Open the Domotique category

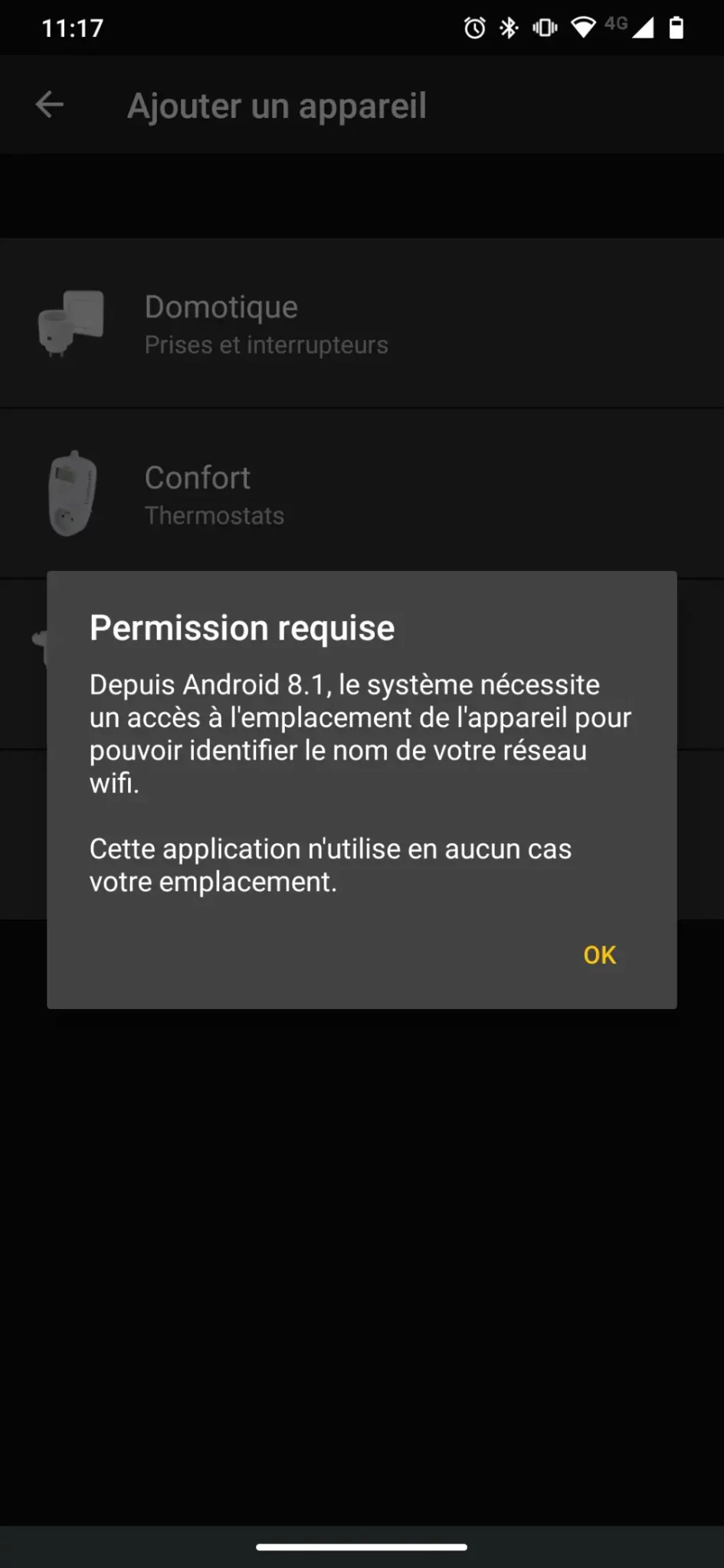tap(362, 322)
